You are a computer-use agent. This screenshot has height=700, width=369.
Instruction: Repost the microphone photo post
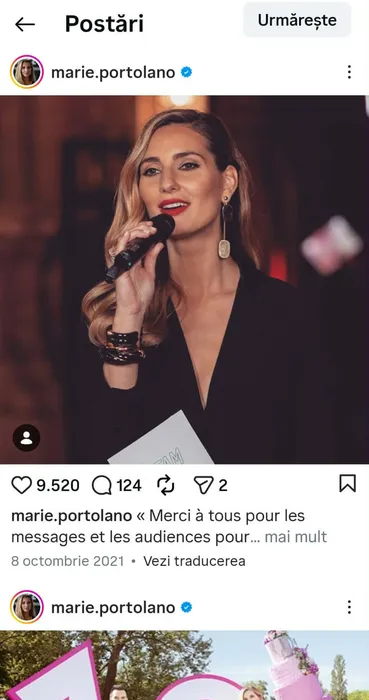pos(166,485)
